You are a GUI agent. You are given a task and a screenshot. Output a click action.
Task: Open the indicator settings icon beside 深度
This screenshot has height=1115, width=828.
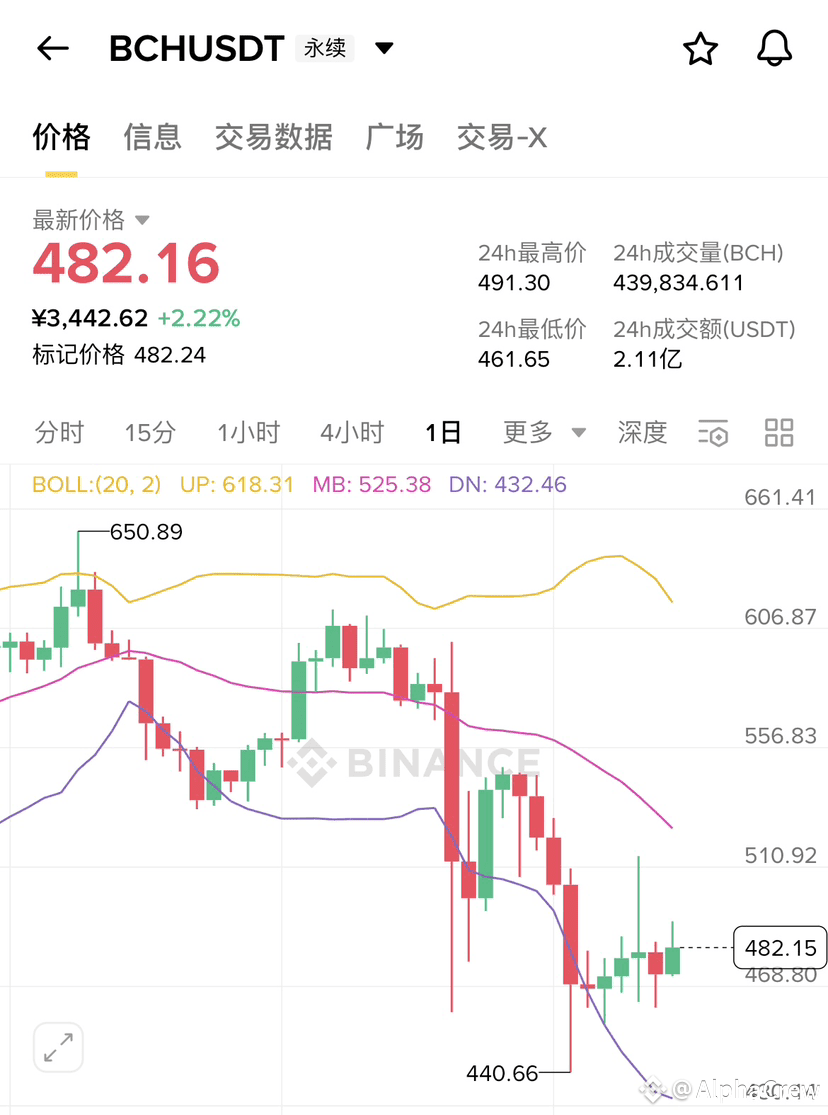coord(713,432)
